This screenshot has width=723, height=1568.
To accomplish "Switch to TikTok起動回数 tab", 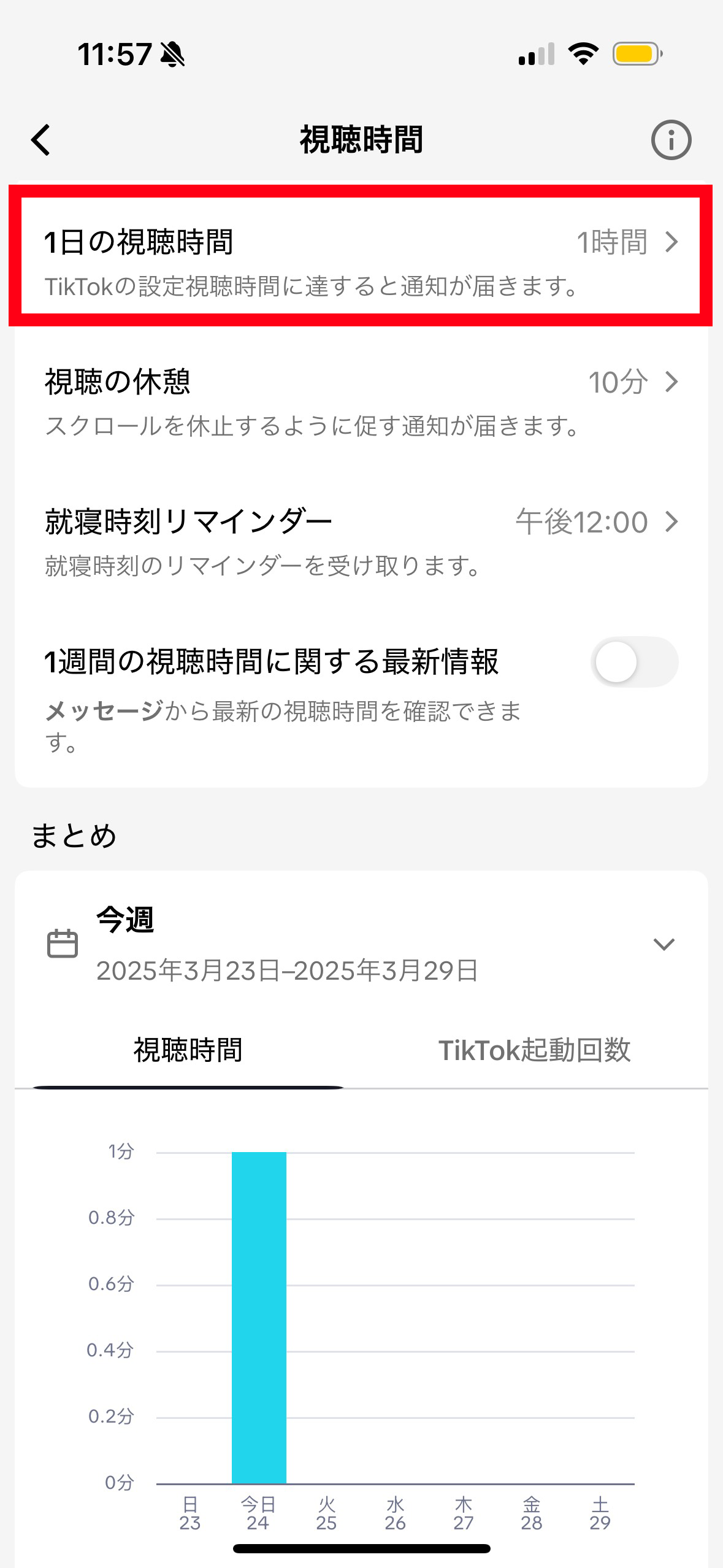I will coord(534,1050).
